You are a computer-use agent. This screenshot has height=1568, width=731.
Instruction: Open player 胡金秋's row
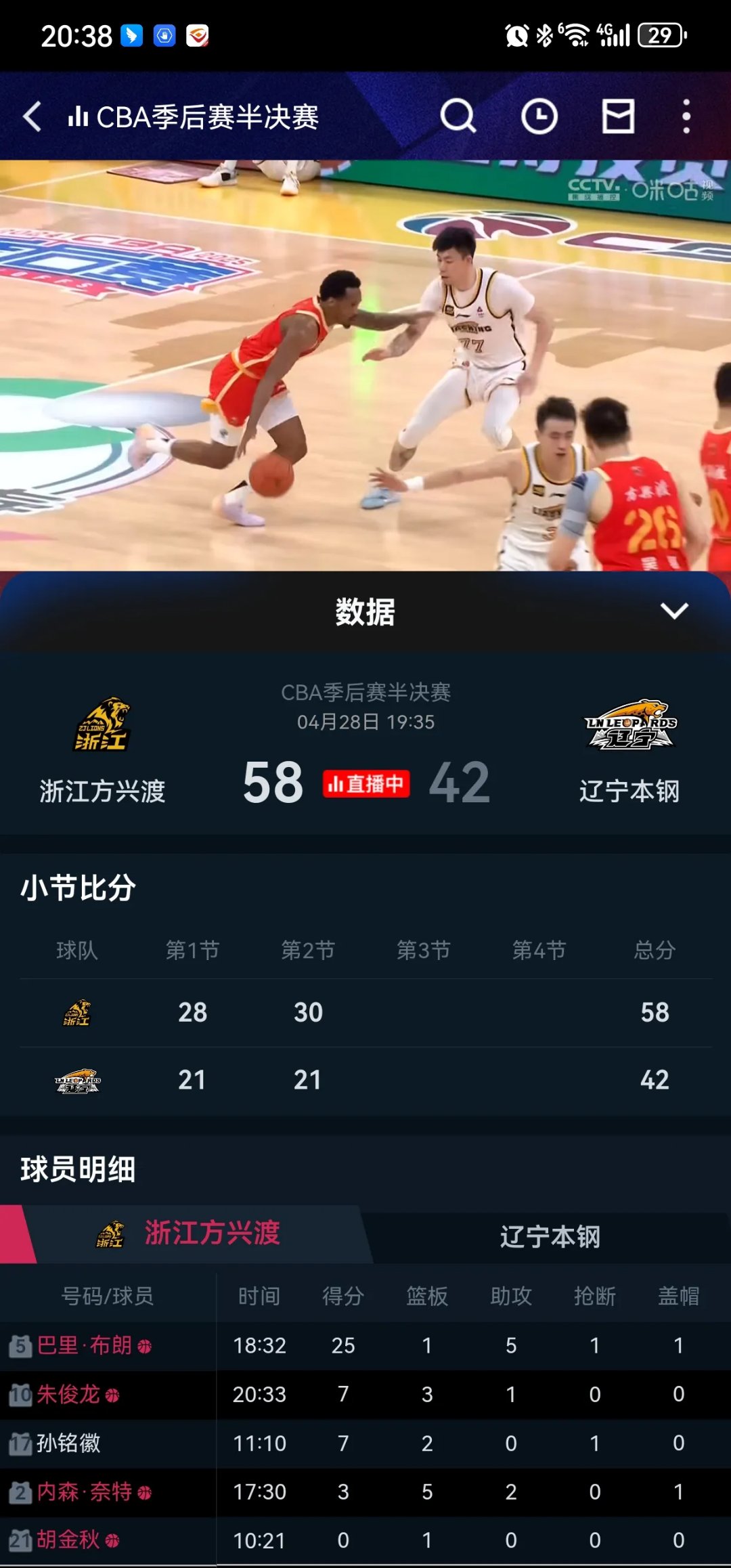[68, 1540]
